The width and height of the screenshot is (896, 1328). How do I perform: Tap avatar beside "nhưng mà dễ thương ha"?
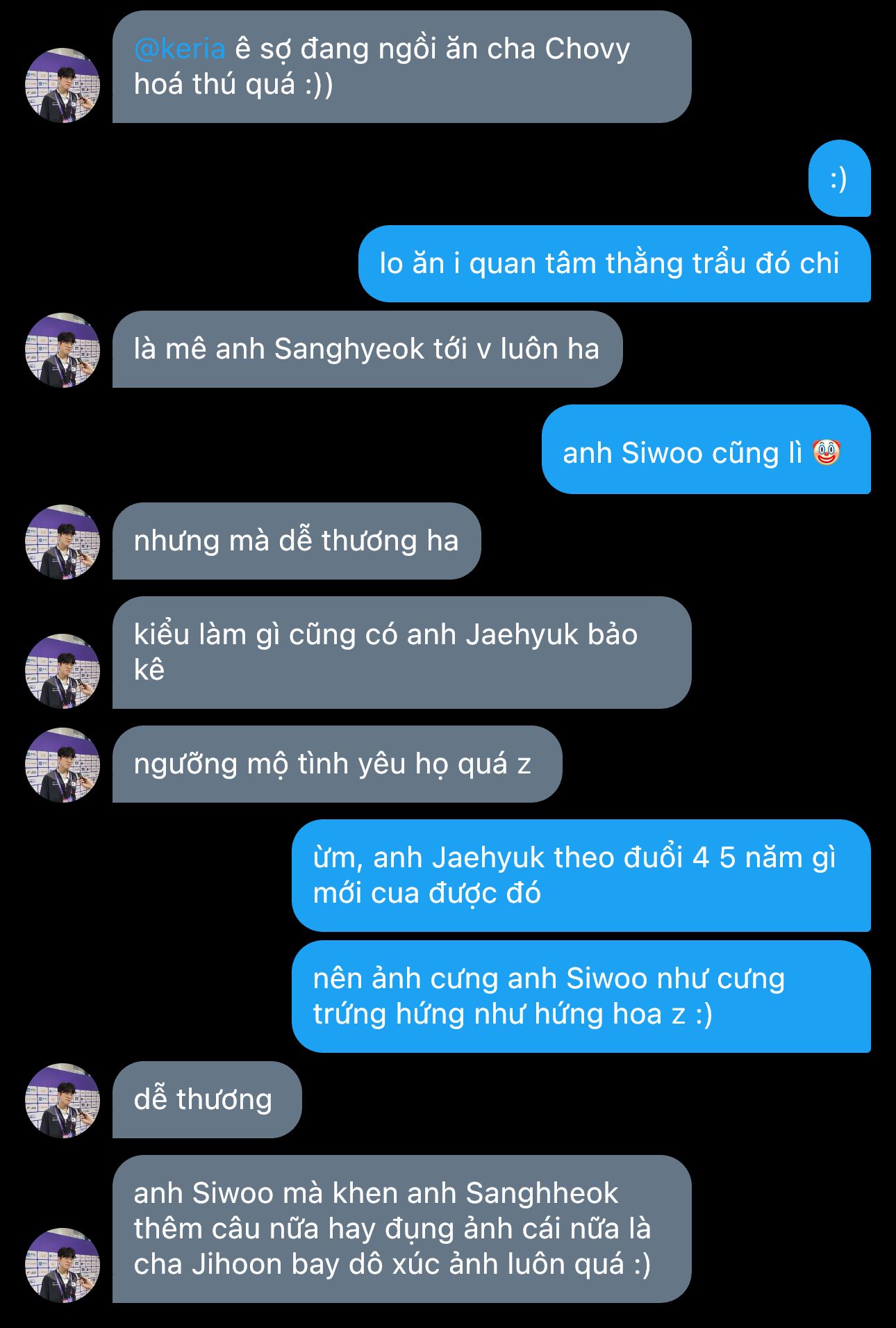[63, 541]
